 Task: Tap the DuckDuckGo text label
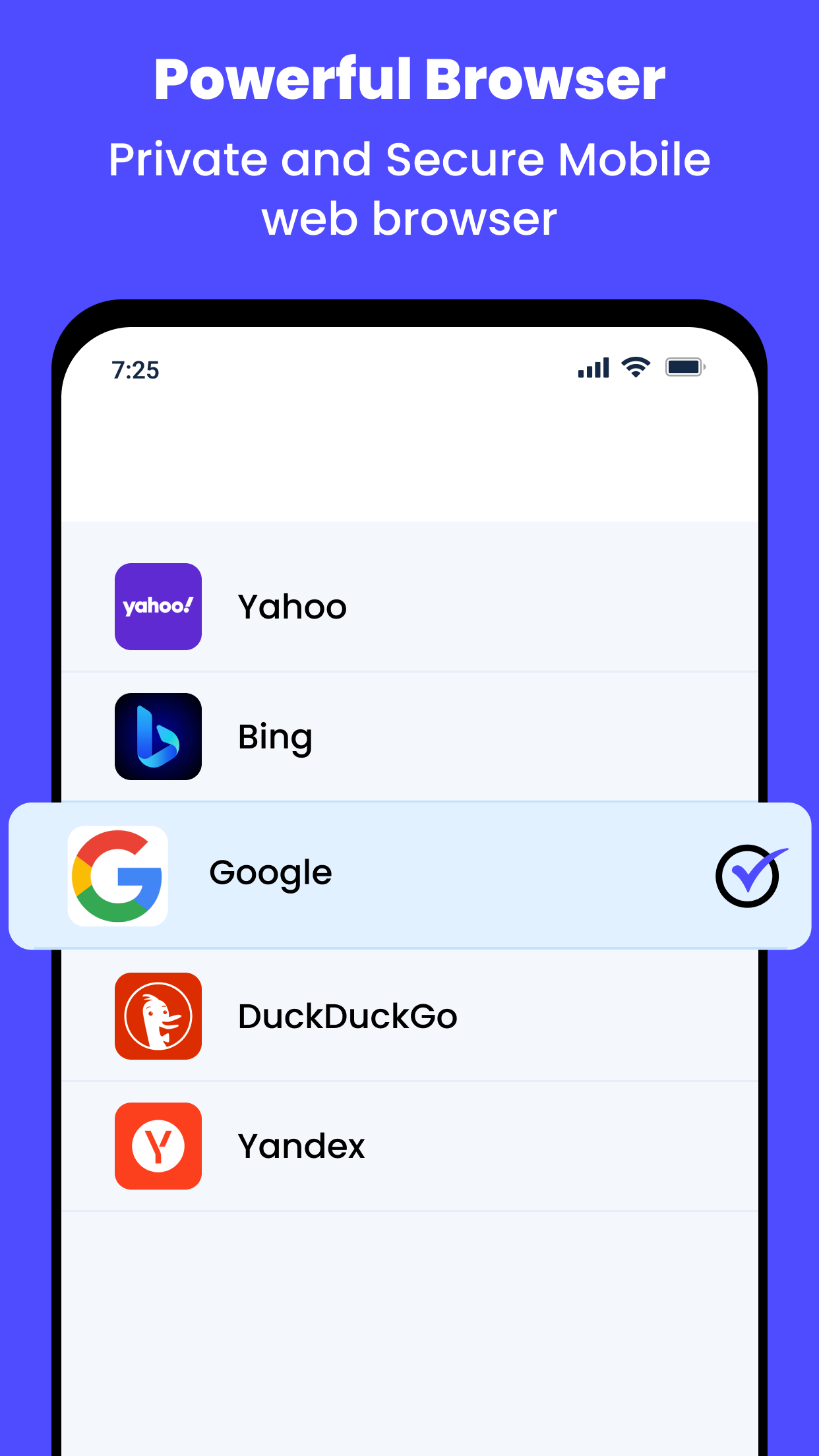[348, 1016]
